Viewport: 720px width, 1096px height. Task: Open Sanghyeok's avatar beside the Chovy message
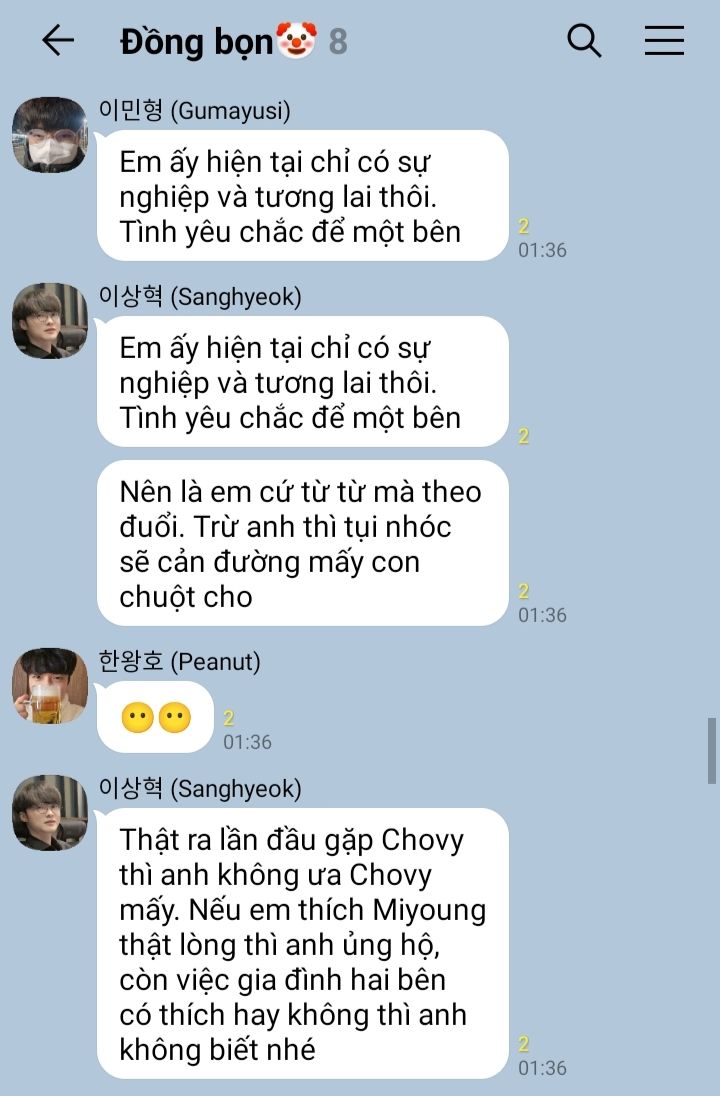coord(49,812)
